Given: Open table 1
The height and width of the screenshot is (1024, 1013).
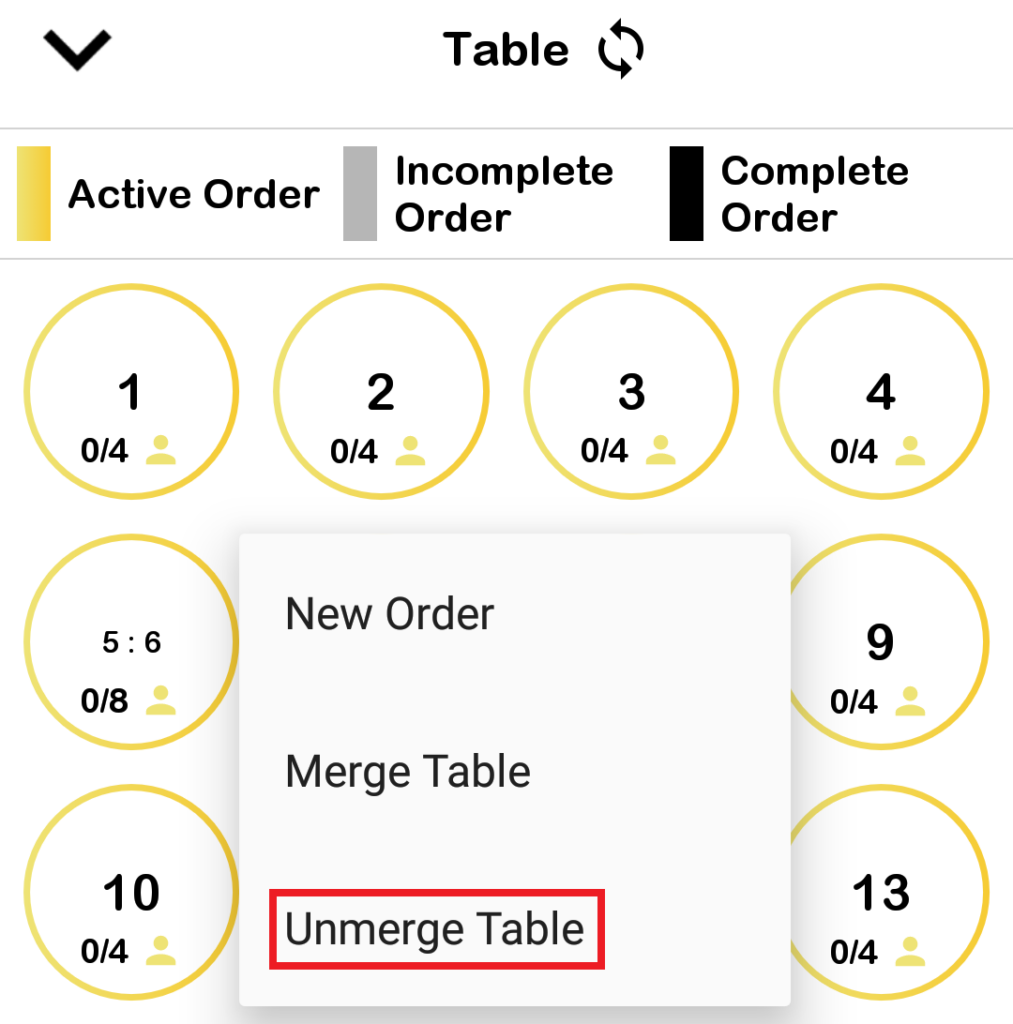Looking at the screenshot, I should [x=130, y=392].
